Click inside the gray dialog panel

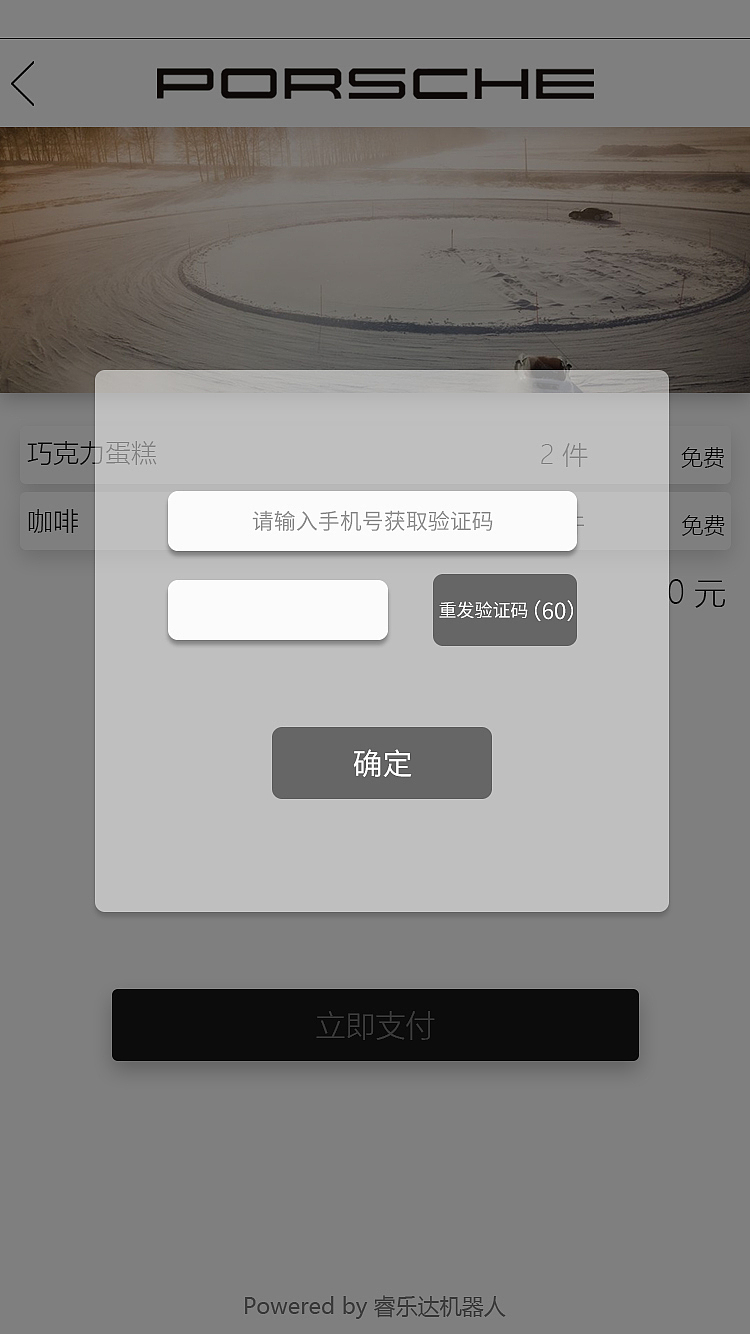381,860
